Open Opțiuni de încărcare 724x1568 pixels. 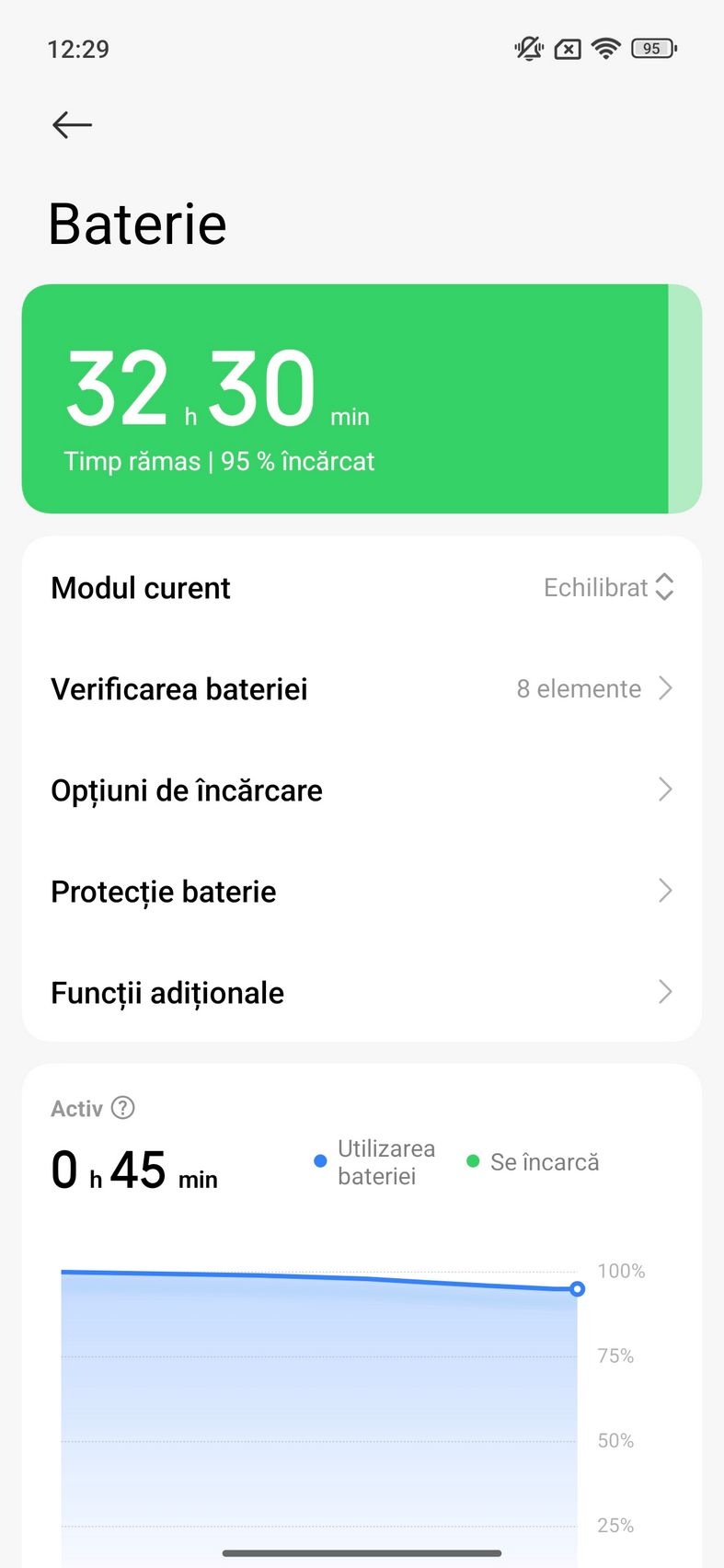pos(362,790)
